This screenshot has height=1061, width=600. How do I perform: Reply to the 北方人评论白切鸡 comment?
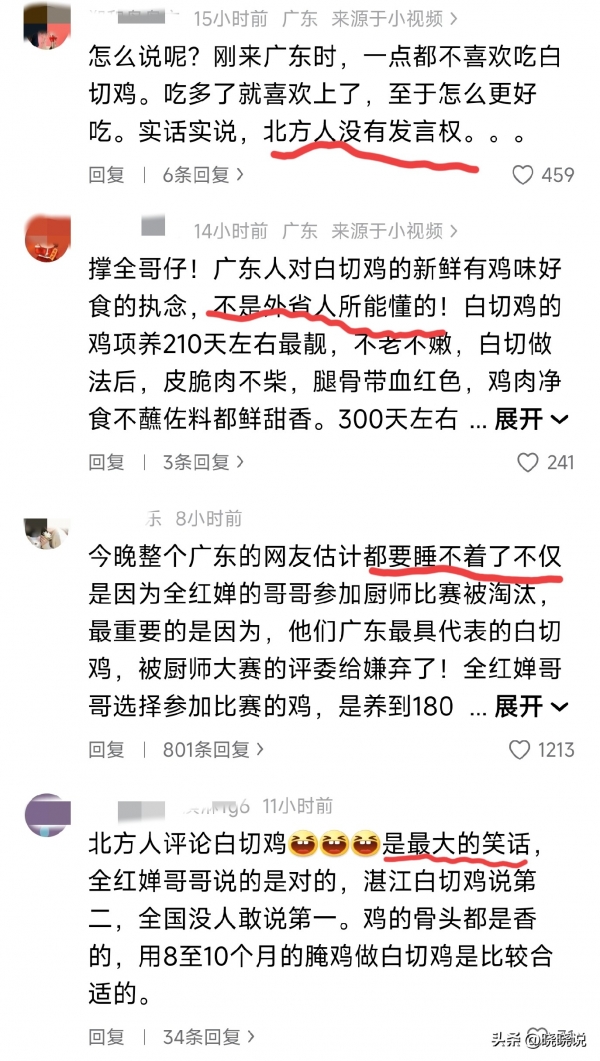[x=106, y=1036]
